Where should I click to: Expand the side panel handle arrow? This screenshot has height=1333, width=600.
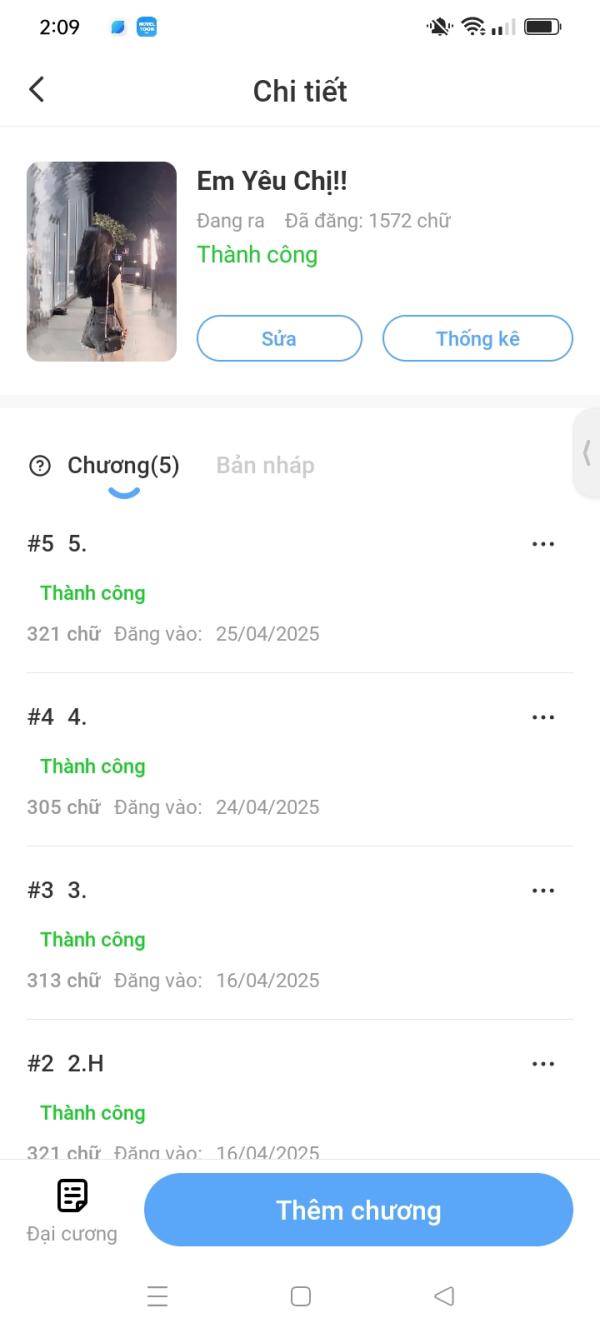click(x=586, y=453)
